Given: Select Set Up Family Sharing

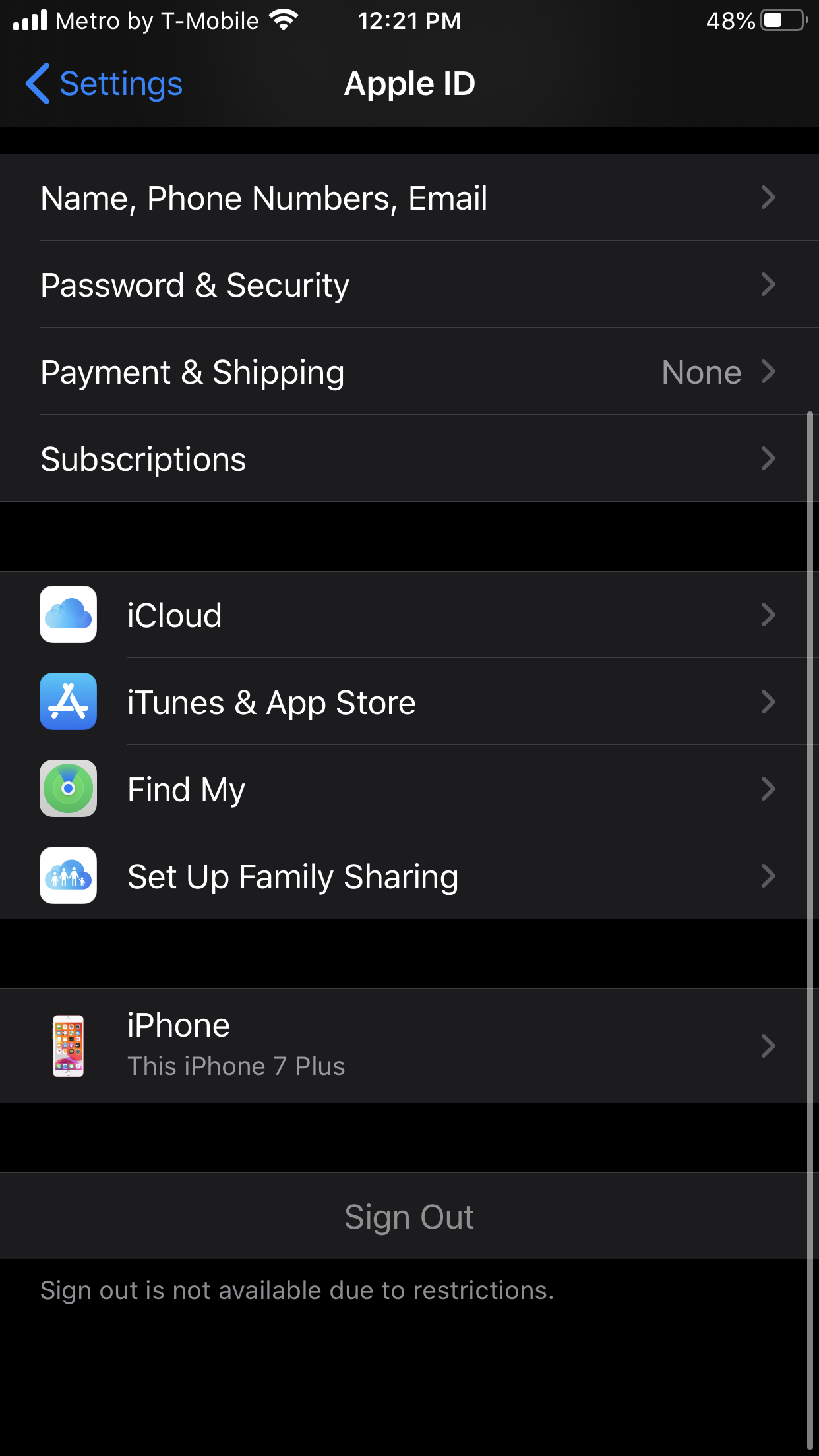Looking at the screenshot, I should 409,876.
